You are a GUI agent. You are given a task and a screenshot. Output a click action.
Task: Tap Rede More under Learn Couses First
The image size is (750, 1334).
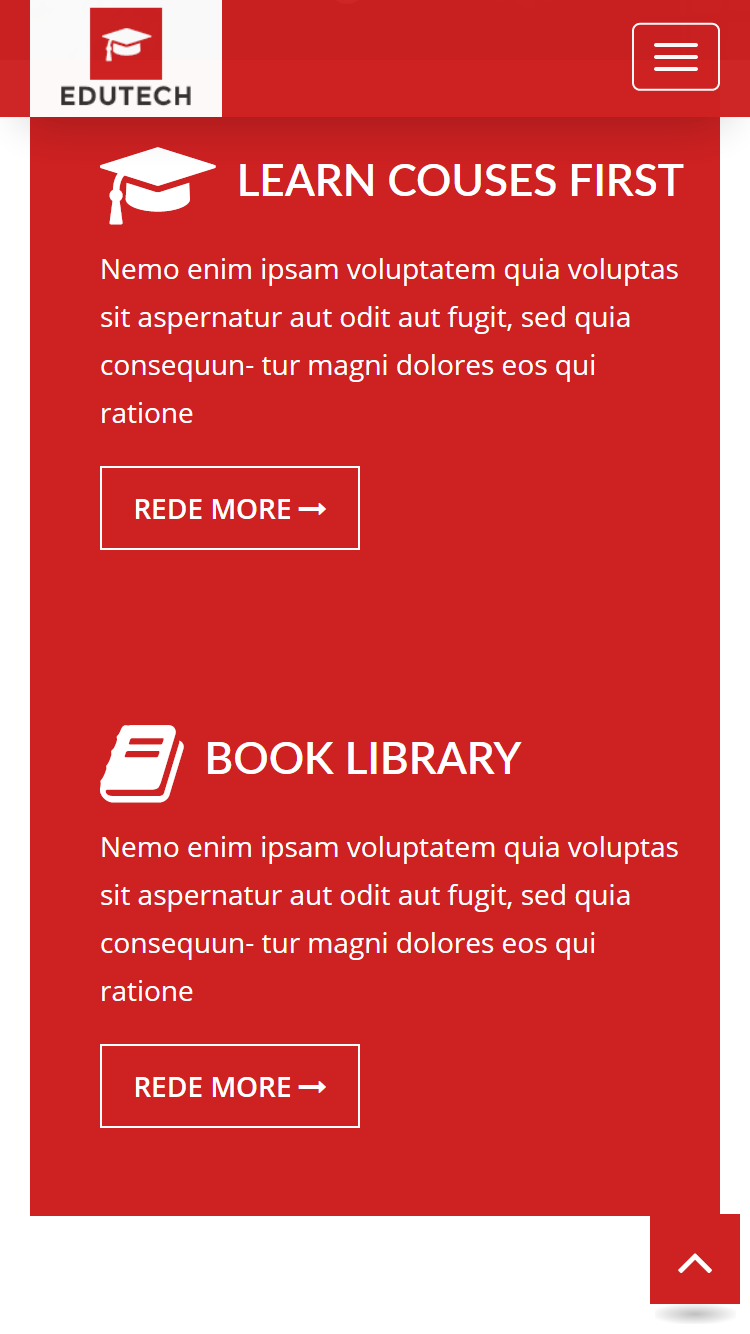coord(230,508)
